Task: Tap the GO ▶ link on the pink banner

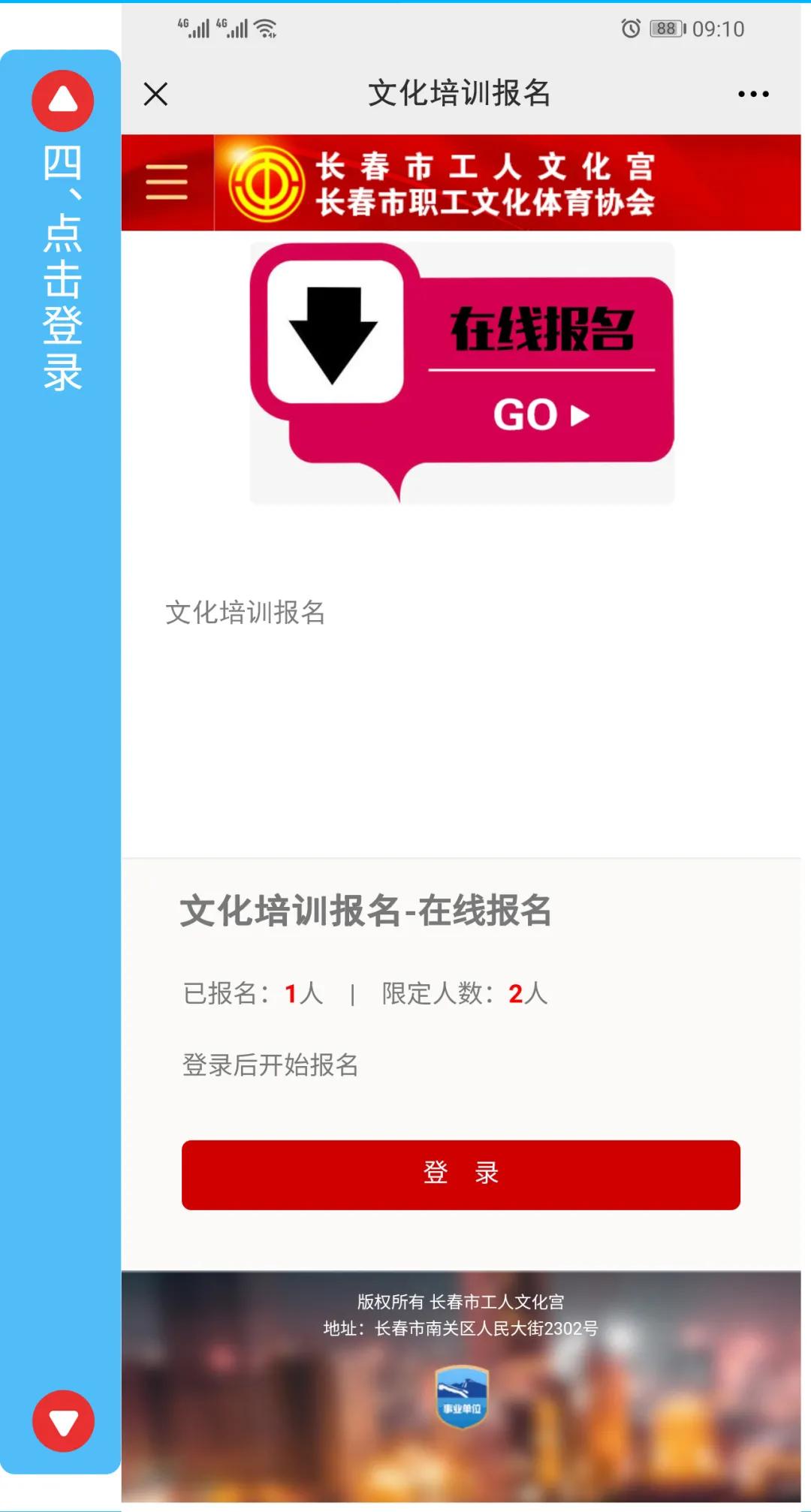Action: click(540, 415)
